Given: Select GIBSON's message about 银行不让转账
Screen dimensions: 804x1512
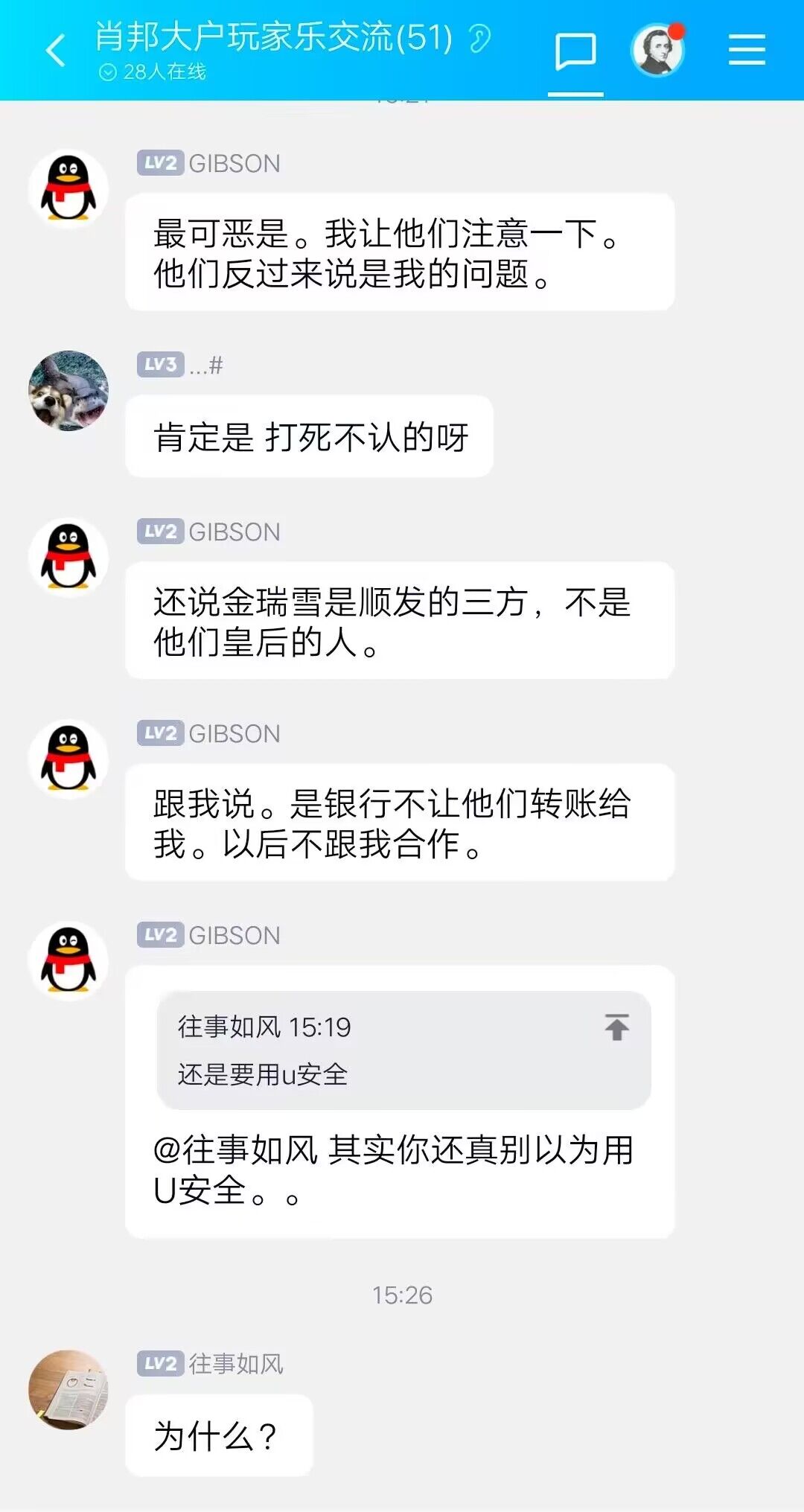Looking at the screenshot, I should (x=402, y=823).
